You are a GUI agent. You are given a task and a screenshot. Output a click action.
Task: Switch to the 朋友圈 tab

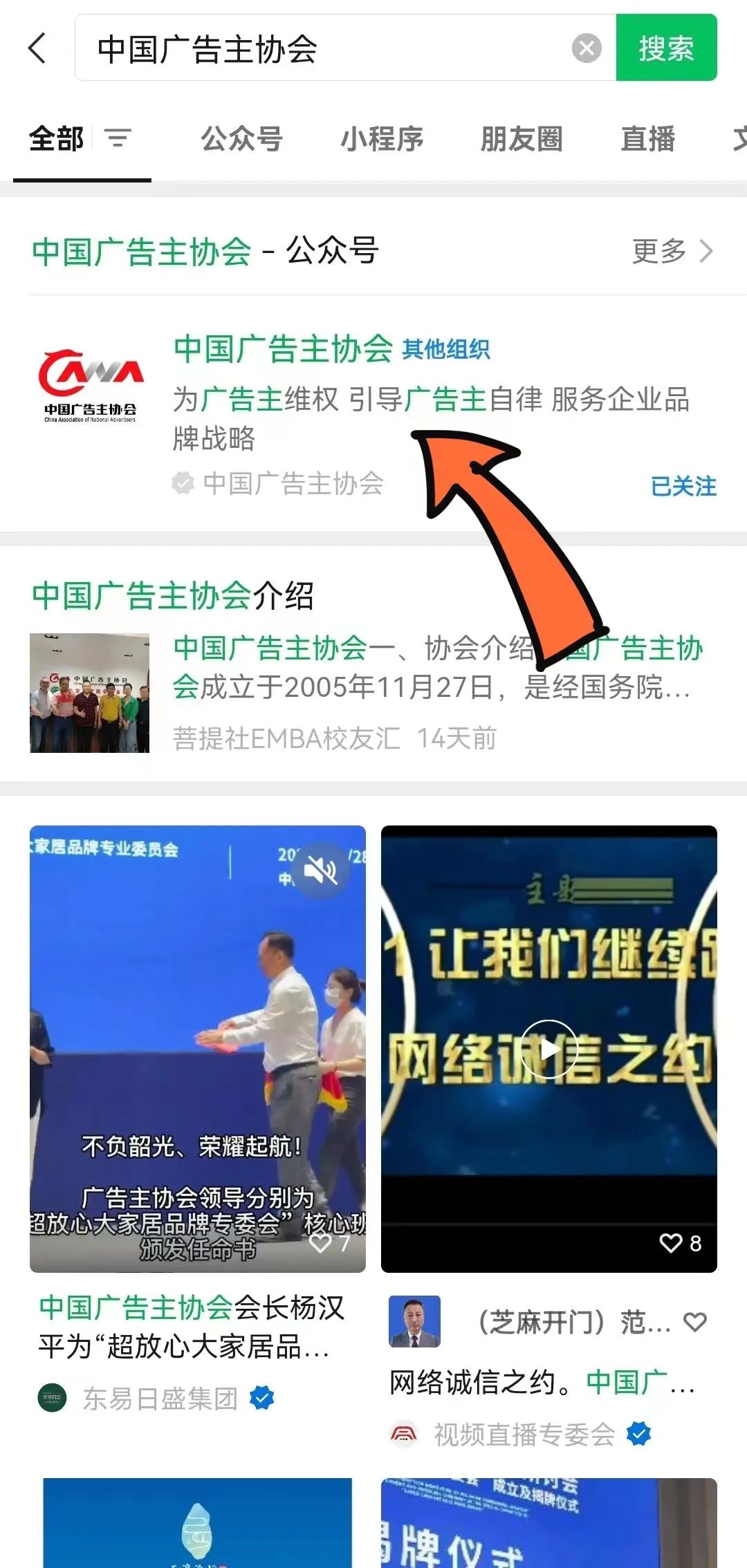pos(523,139)
